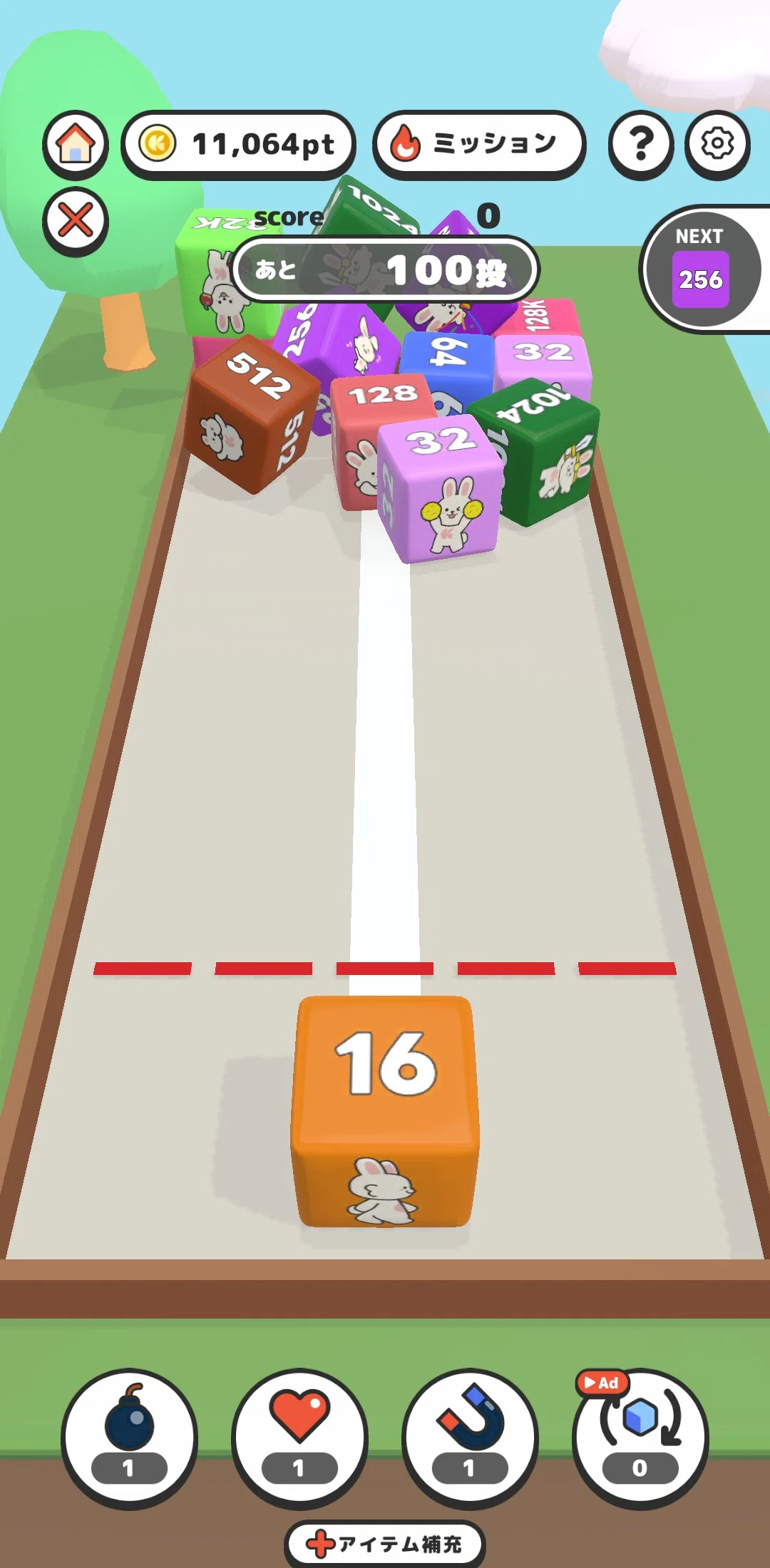Open the settings gear

[718, 145]
